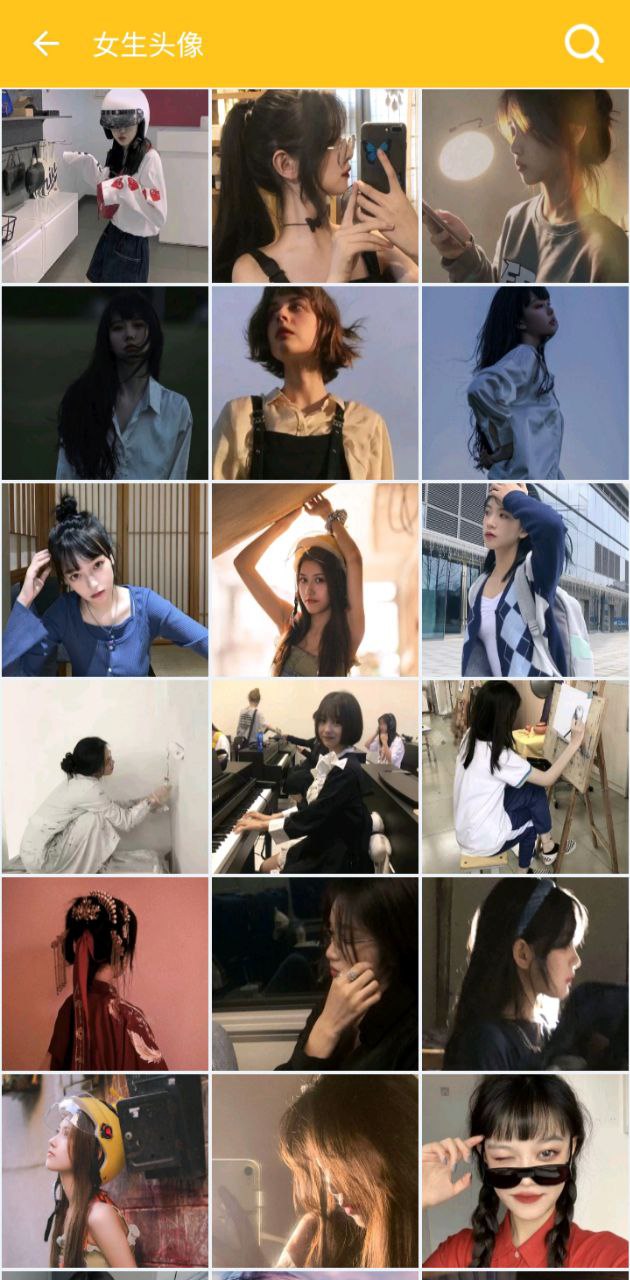630x1280 pixels.
Task: Open avatar of winking girl with sunglasses
Action: point(525,1170)
